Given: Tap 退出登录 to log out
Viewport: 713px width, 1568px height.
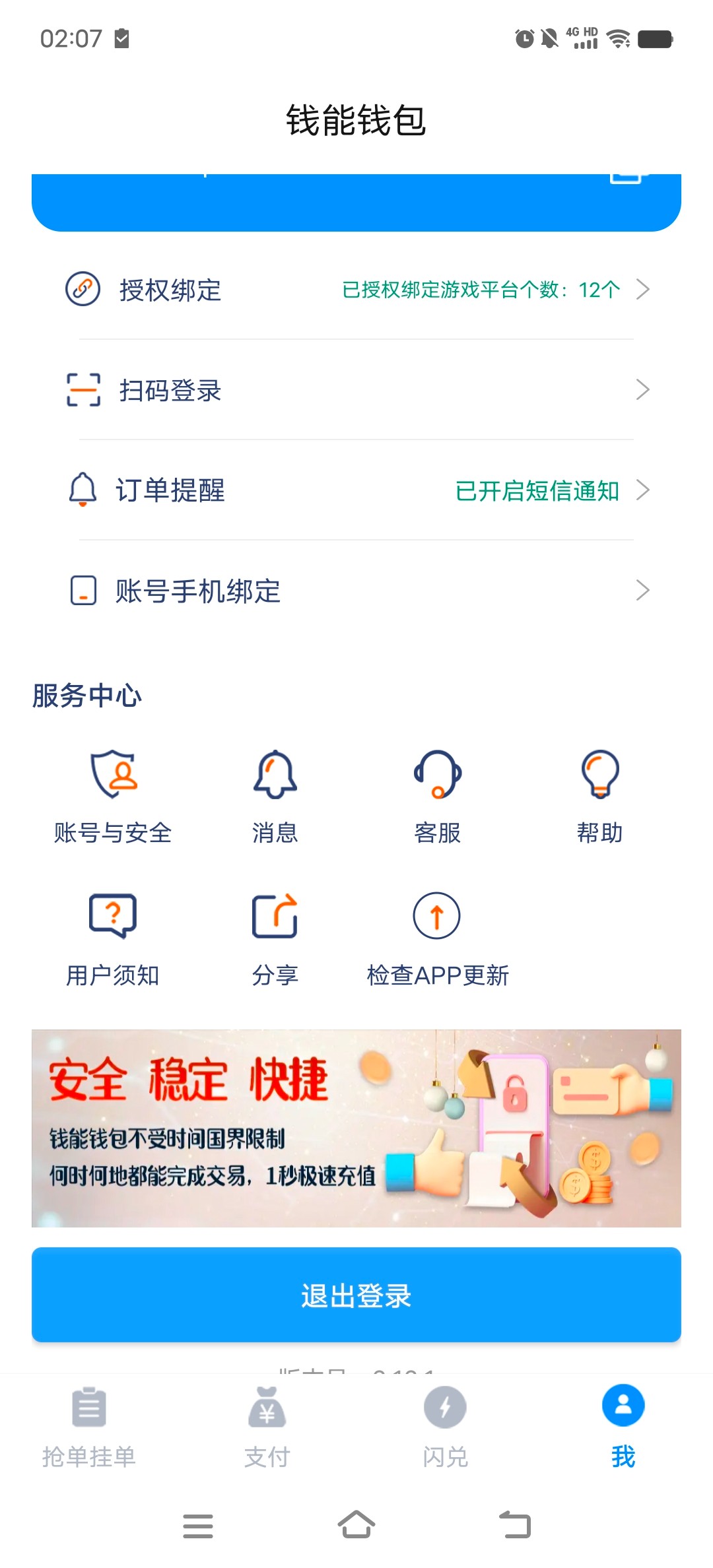Looking at the screenshot, I should [356, 1295].
